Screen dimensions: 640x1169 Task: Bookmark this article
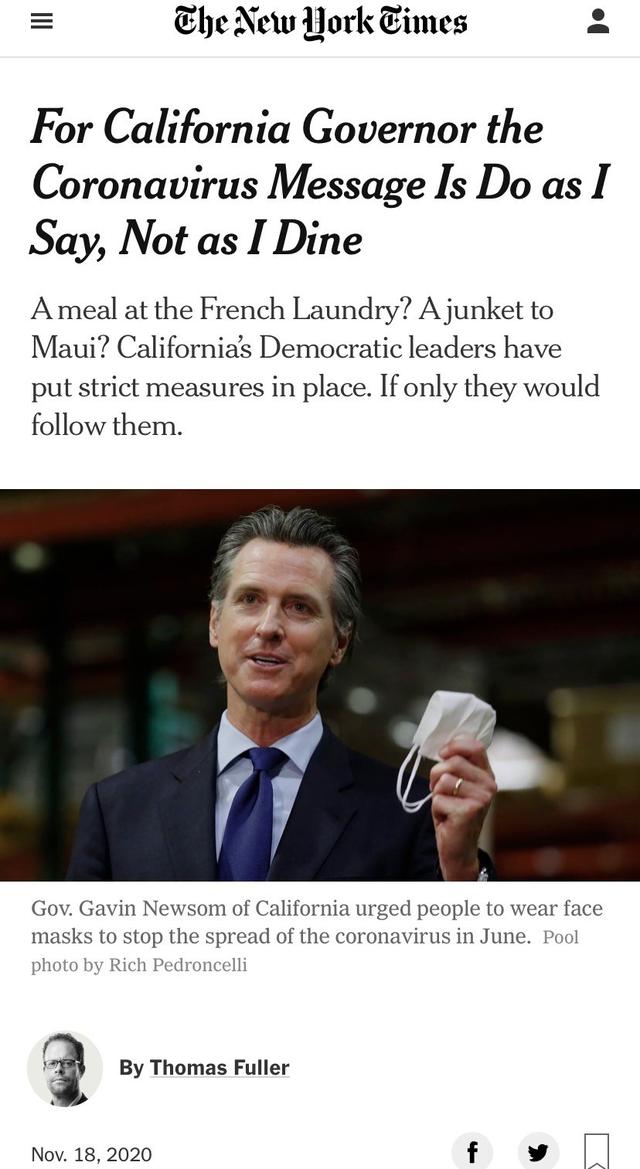coord(596,1152)
